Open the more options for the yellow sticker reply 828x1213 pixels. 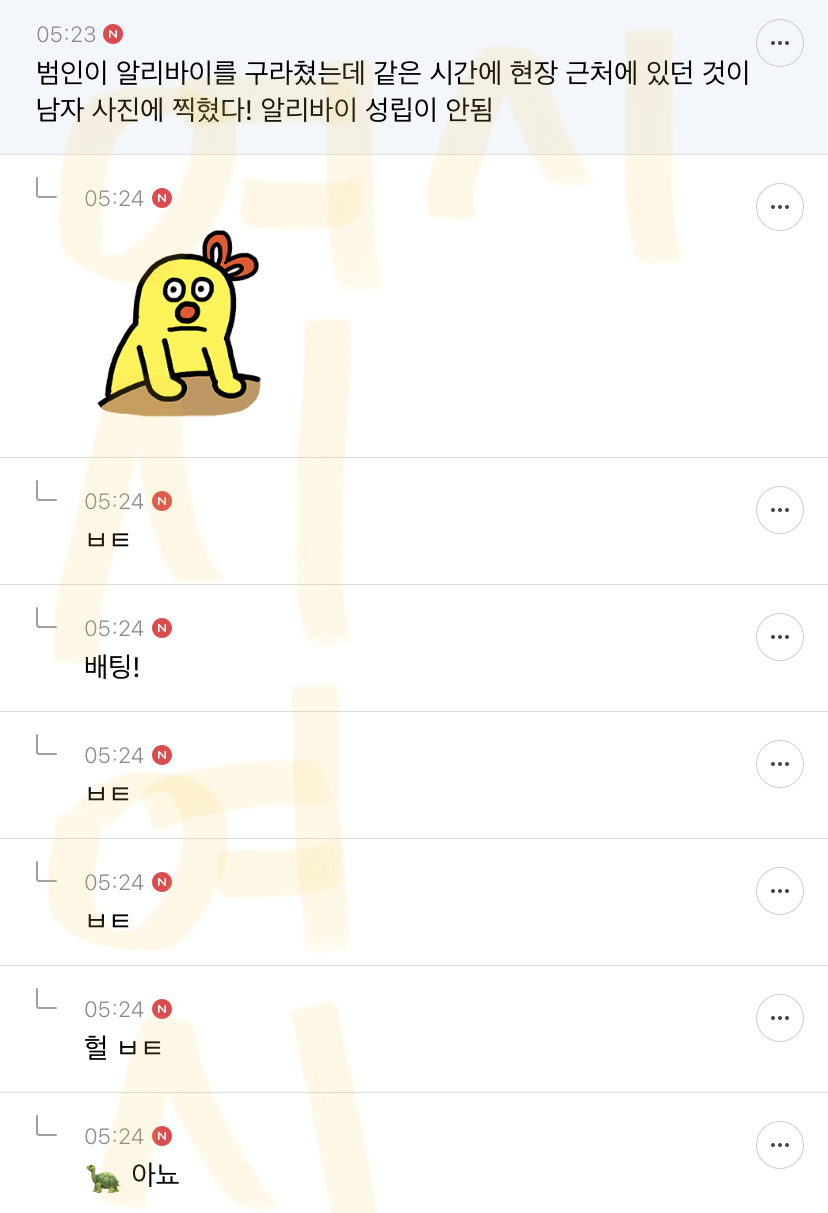[x=779, y=207]
